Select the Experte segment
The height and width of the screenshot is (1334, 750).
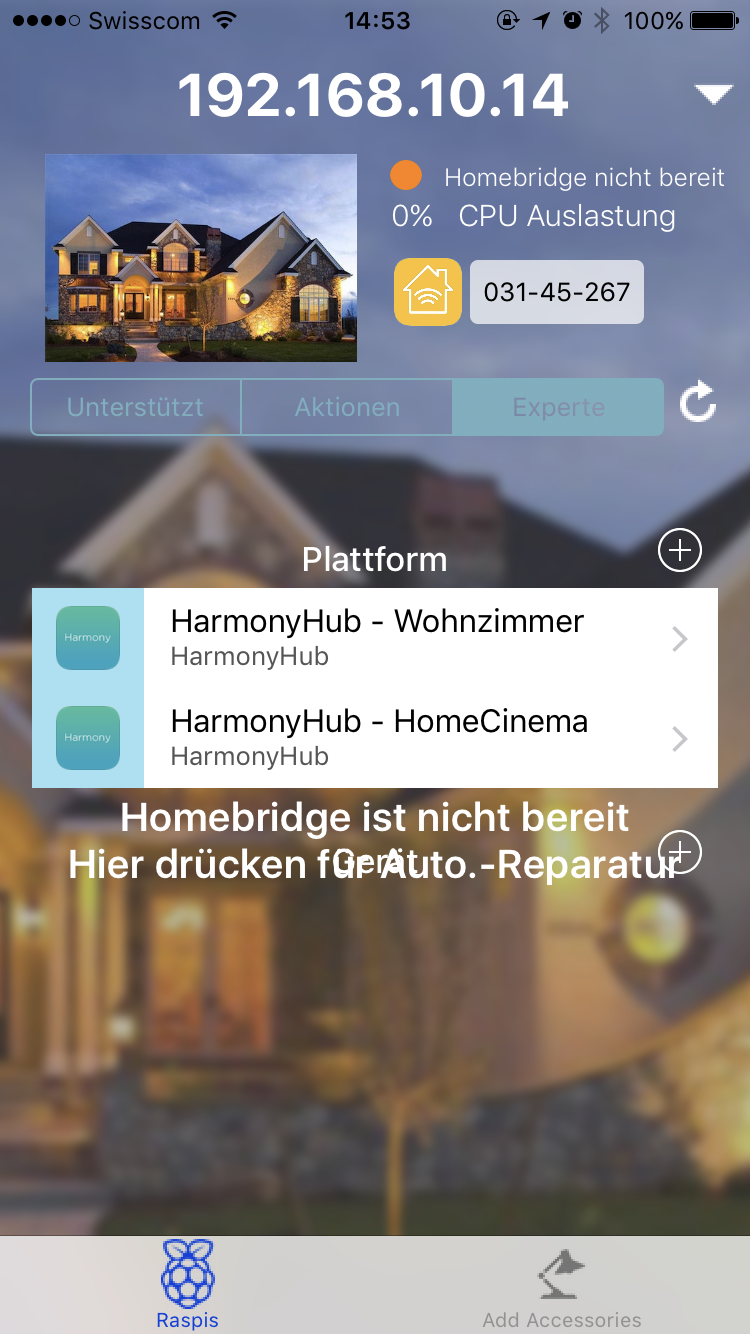tap(558, 407)
